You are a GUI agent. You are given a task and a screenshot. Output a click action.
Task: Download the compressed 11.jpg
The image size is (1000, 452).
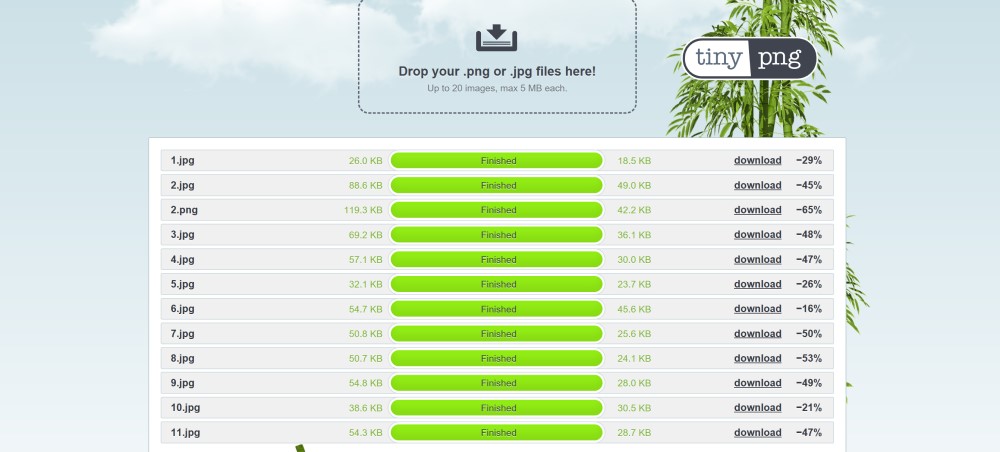pos(757,433)
